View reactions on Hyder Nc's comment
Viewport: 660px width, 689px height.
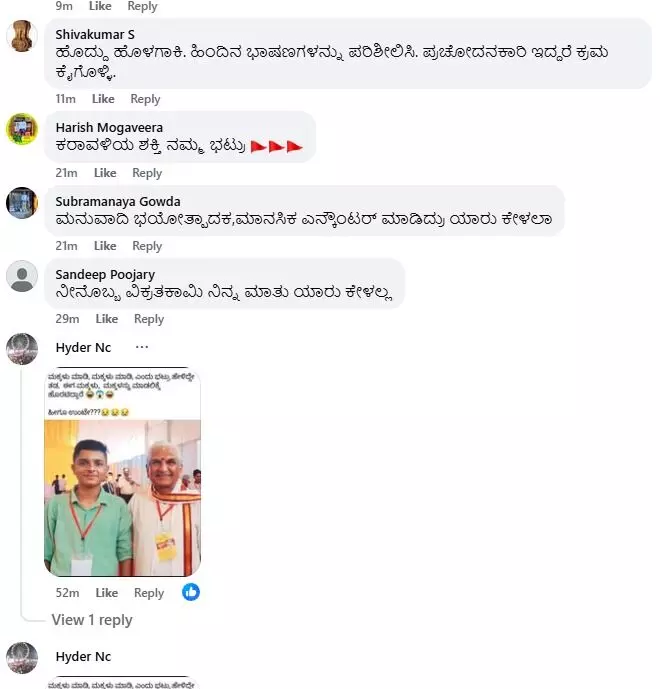pos(191,592)
